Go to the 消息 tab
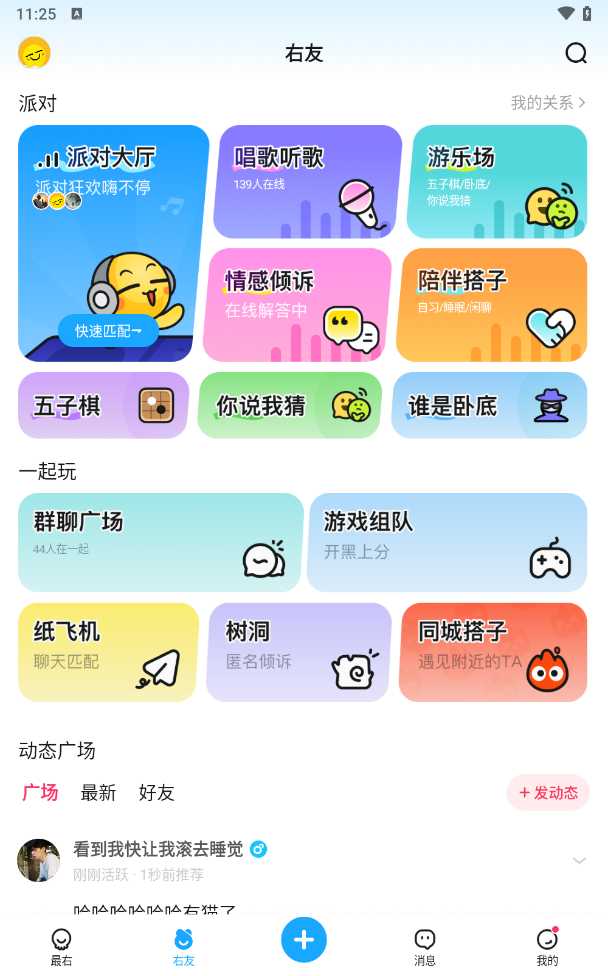 425,946
